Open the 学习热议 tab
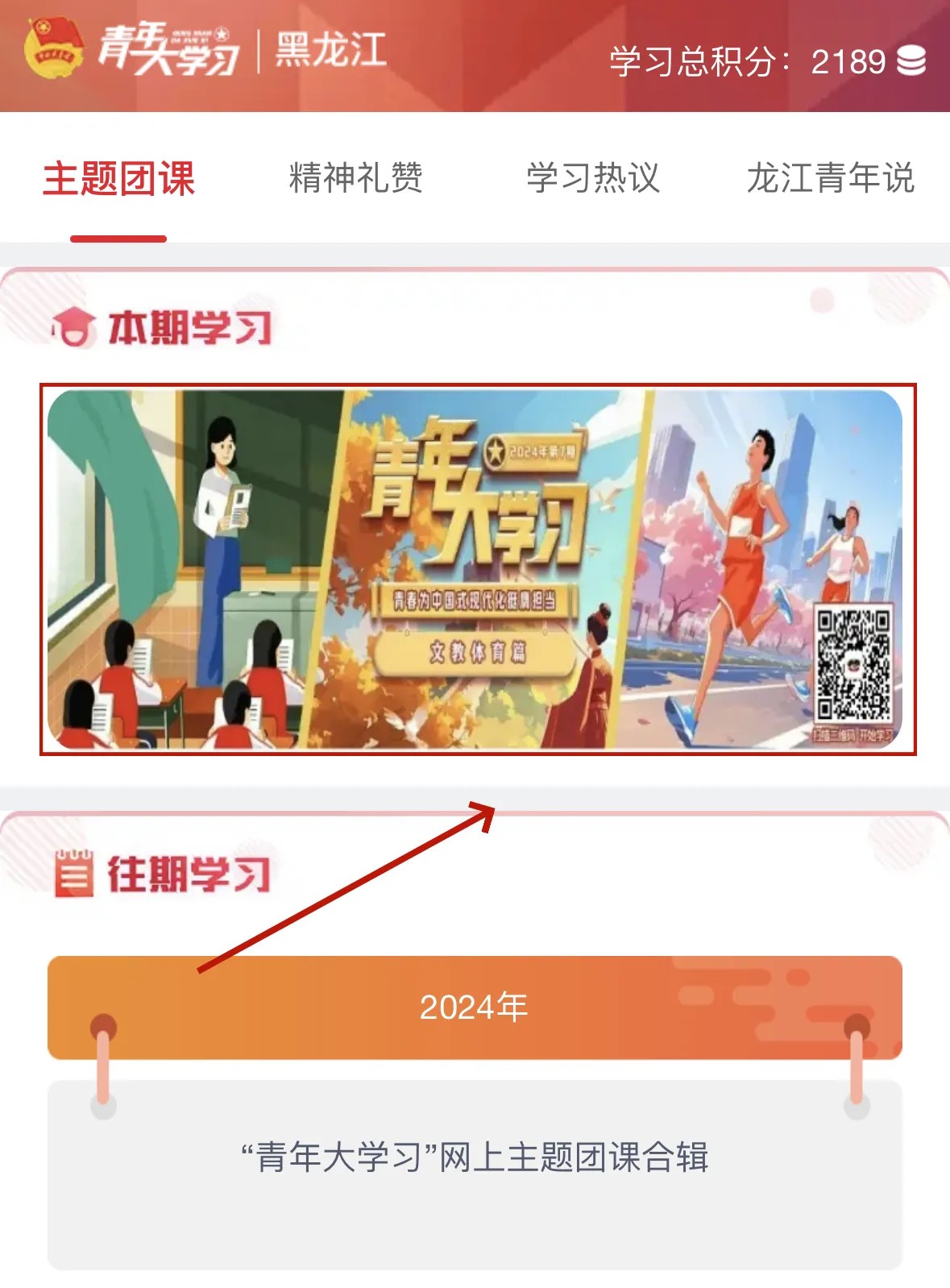 tap(593, 179)
